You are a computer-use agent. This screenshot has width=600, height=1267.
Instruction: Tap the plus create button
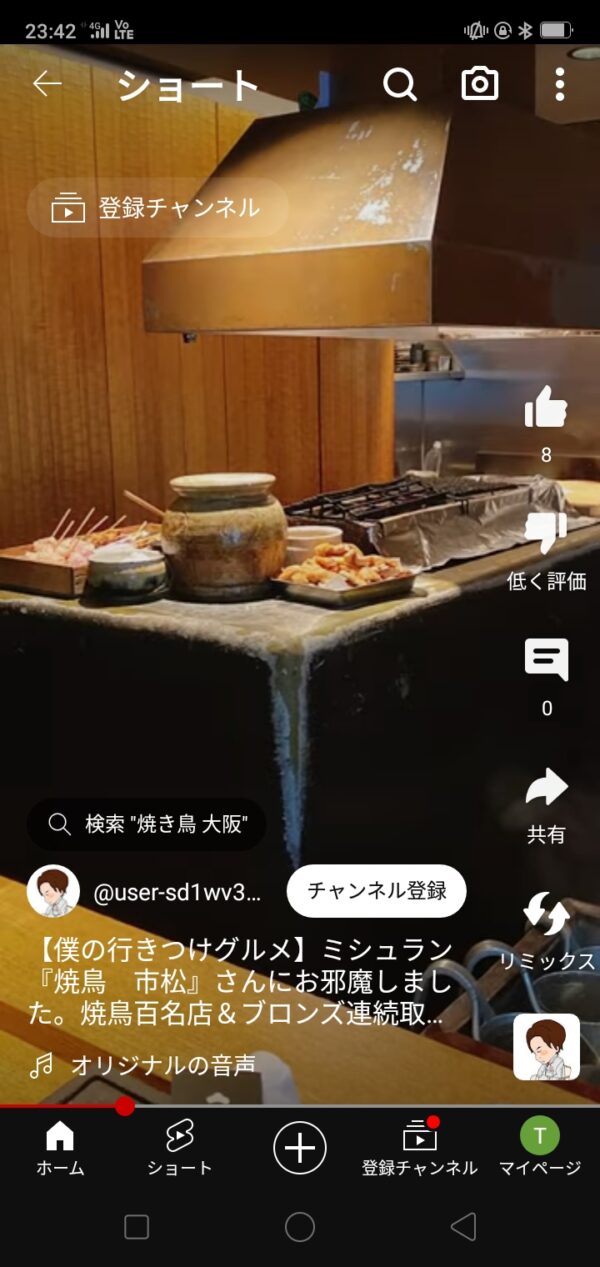pos(300,1147)
